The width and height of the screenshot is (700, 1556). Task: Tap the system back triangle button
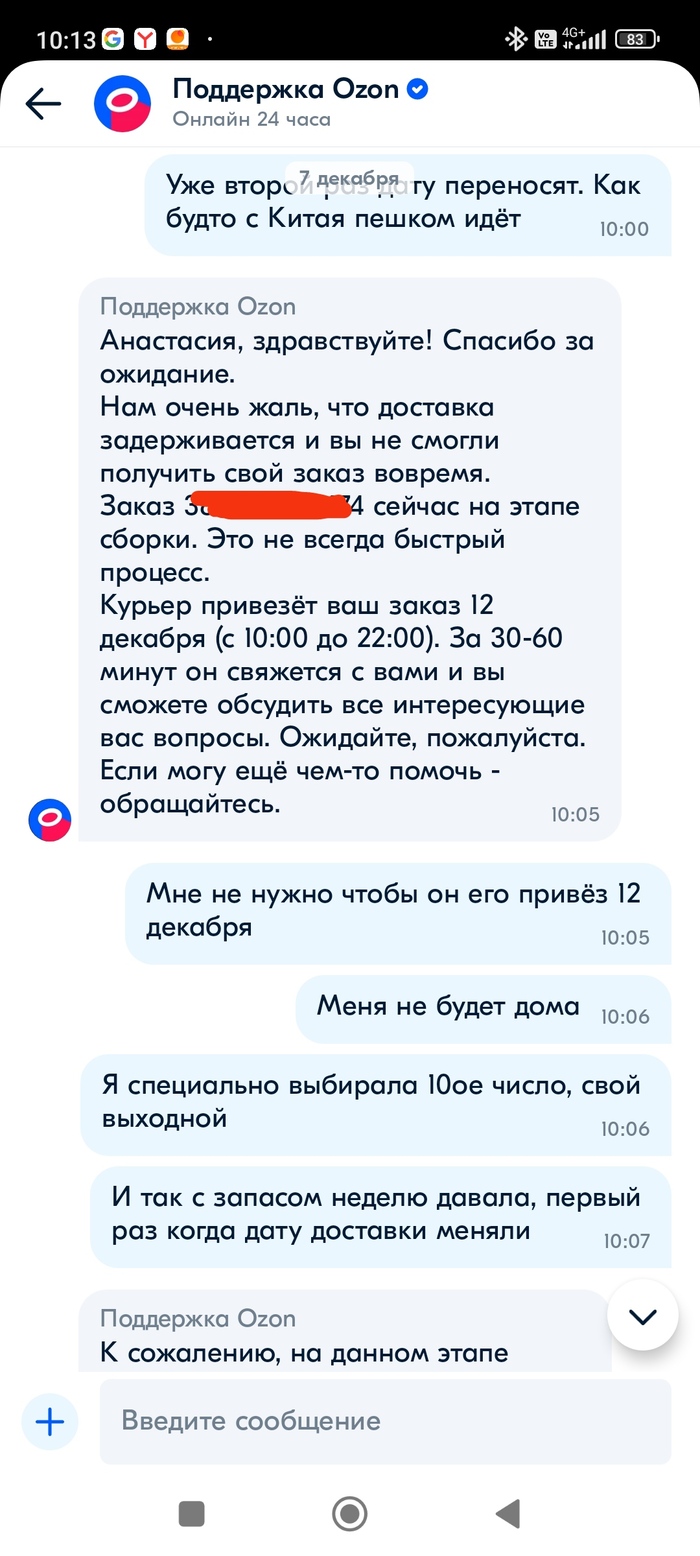click(508, 1513)
